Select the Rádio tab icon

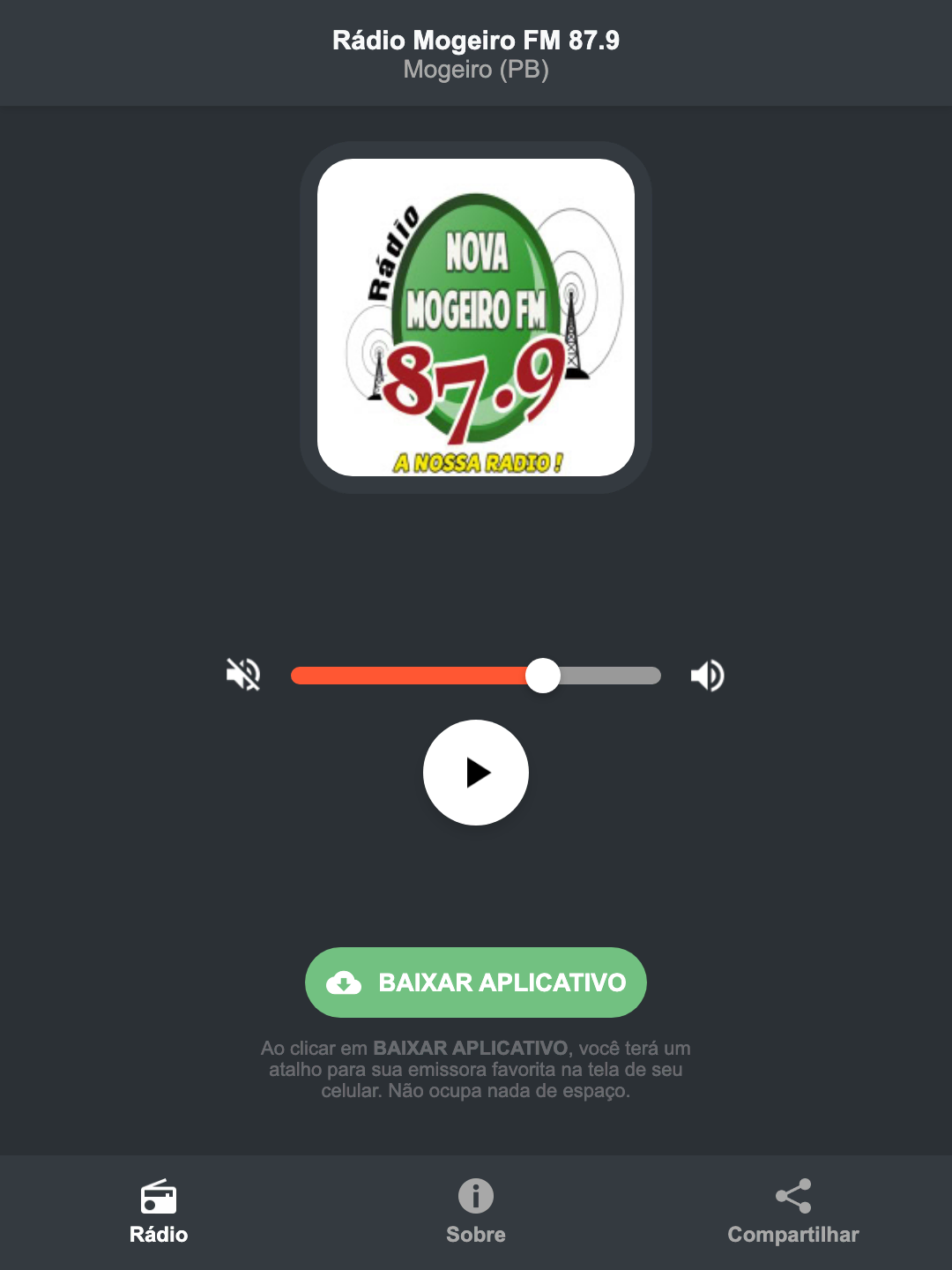[x=159, y=1198]
